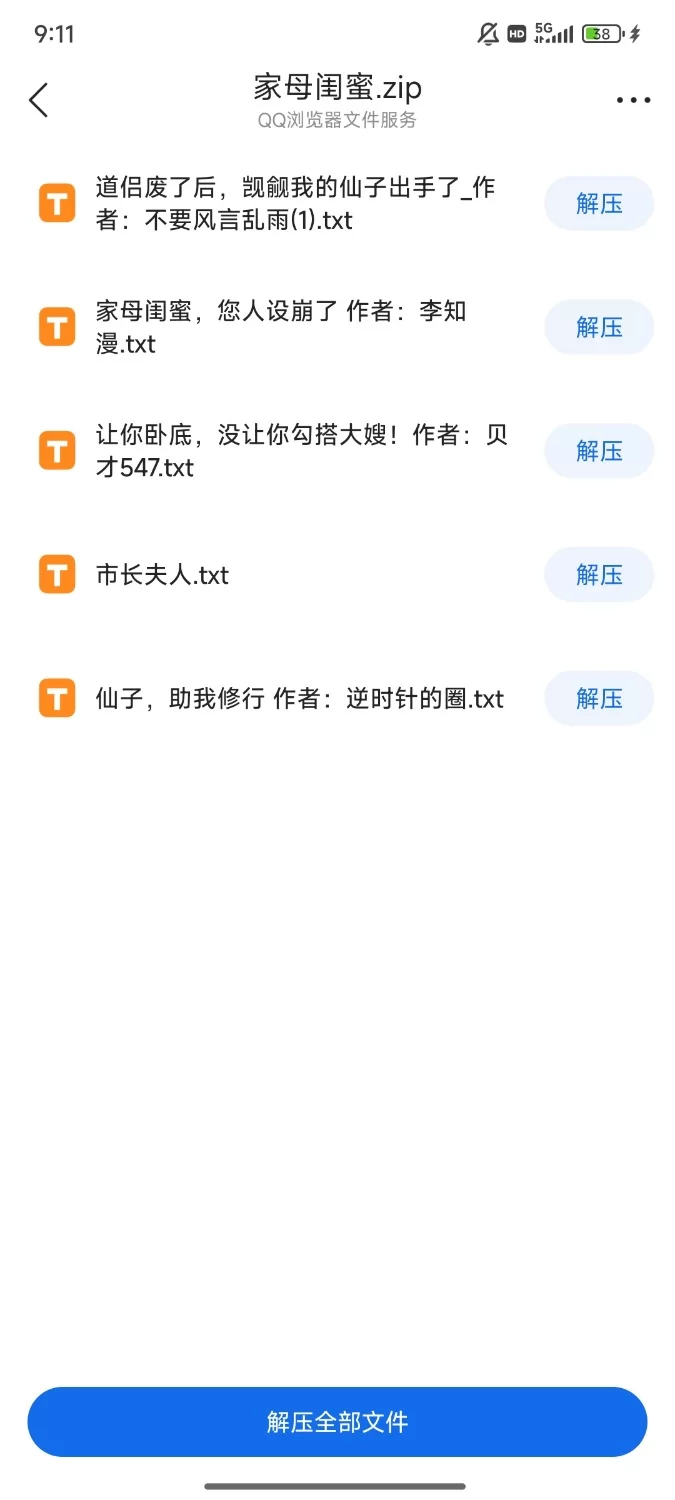Extract the 家母闺蜜，您人设崩了 txt file
Viewport: 675px width, 1500px height.
[598, 328]
